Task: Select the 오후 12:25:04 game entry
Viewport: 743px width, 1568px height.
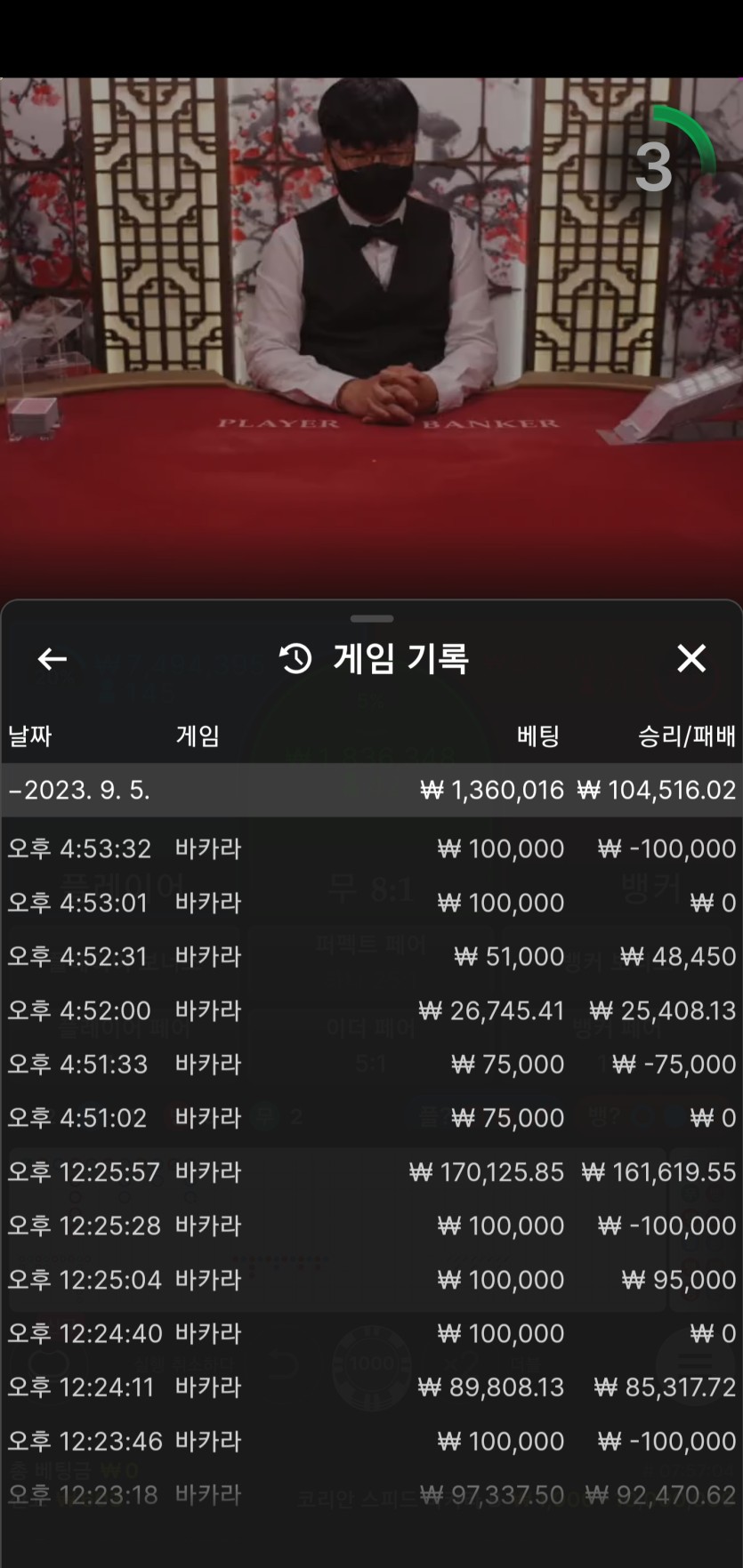Action: [371, 1280]
